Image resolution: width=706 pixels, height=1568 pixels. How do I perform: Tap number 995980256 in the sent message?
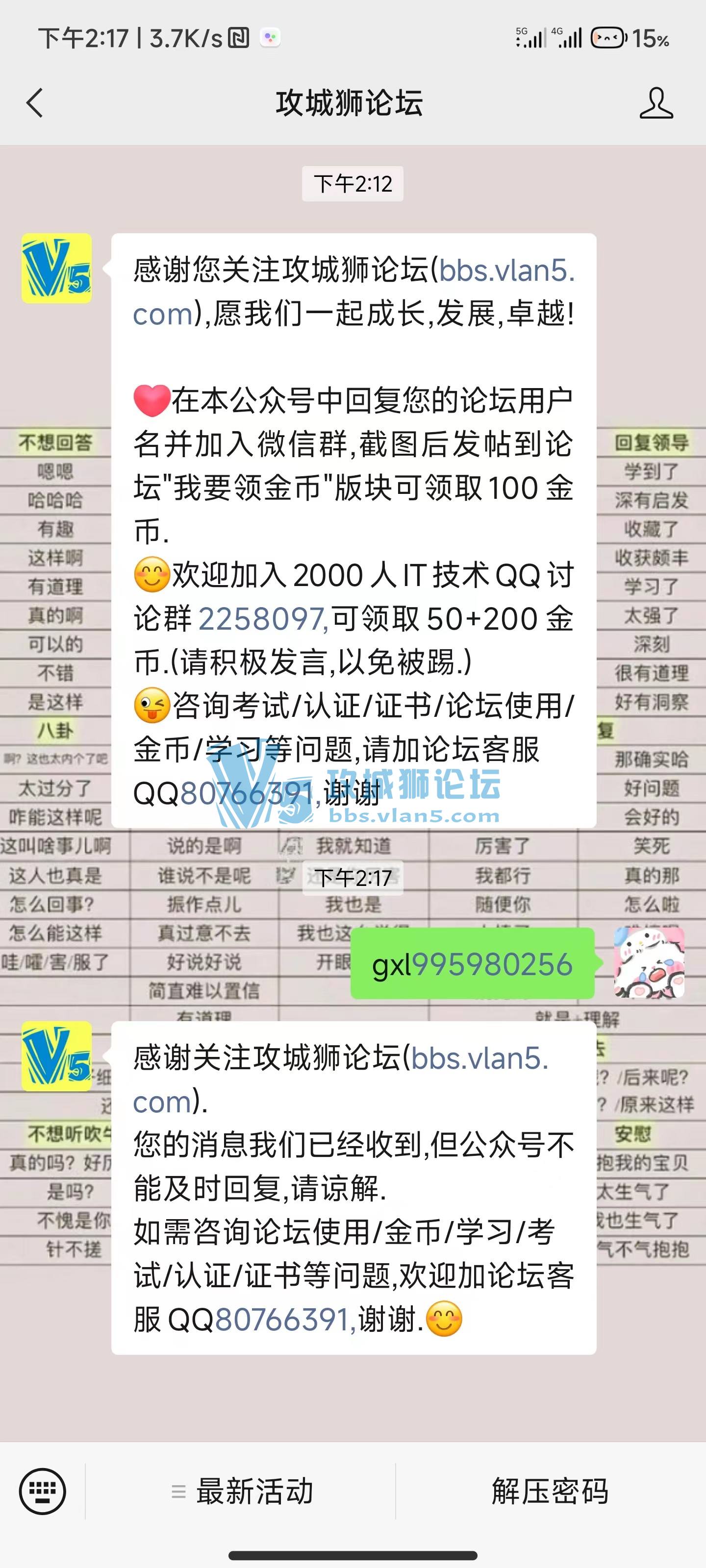pyautogui.click(x=493, y=965)
